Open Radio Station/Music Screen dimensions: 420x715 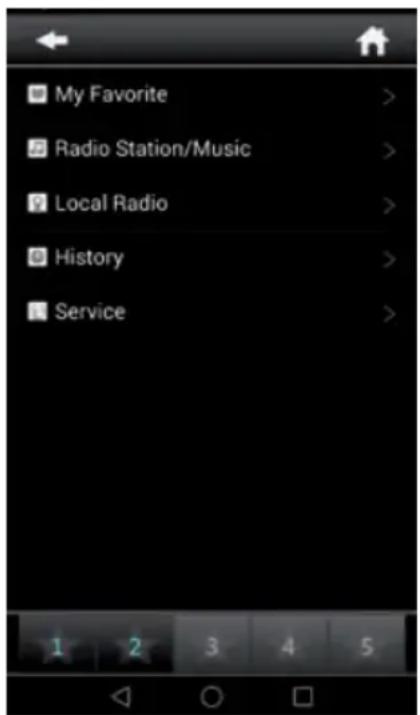tap(210, 149)
